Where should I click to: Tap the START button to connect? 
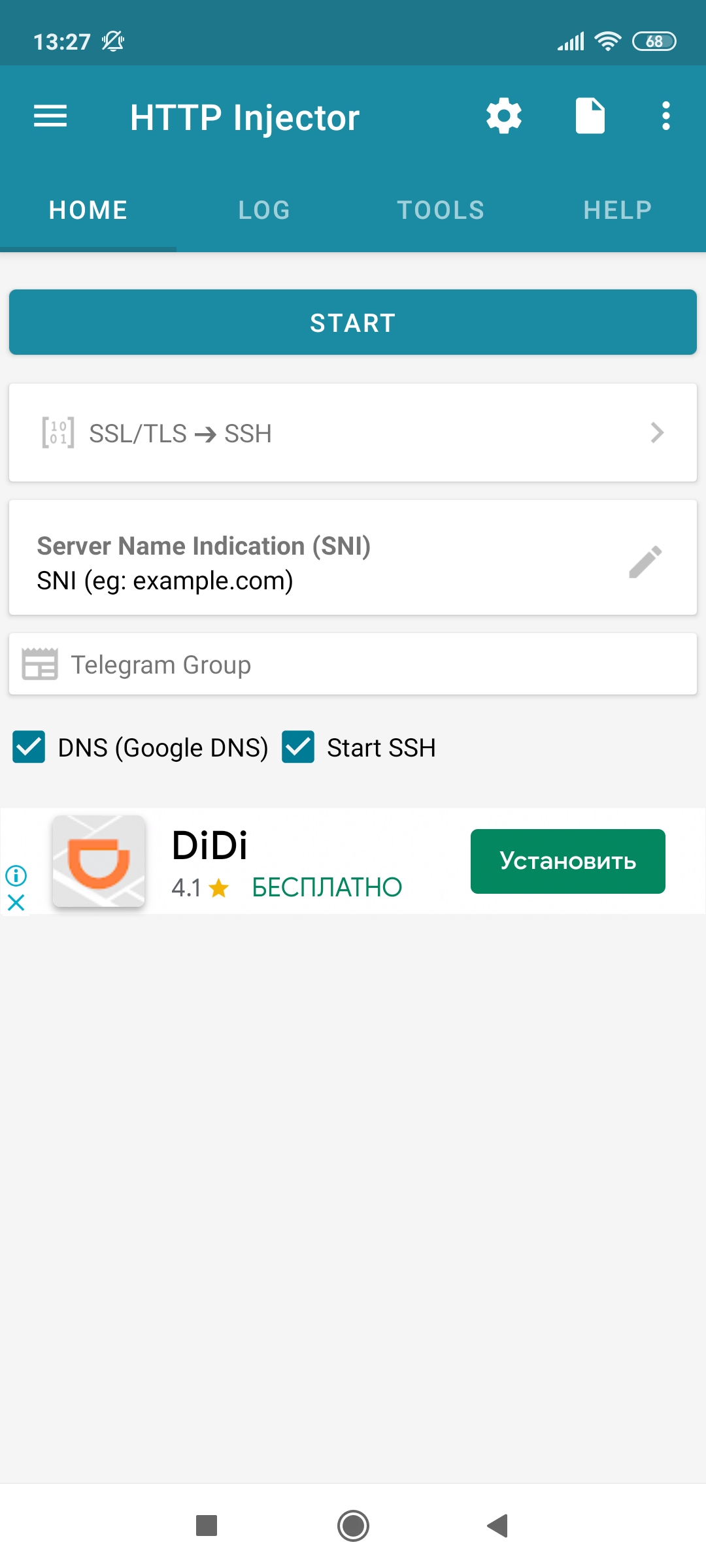353,322
